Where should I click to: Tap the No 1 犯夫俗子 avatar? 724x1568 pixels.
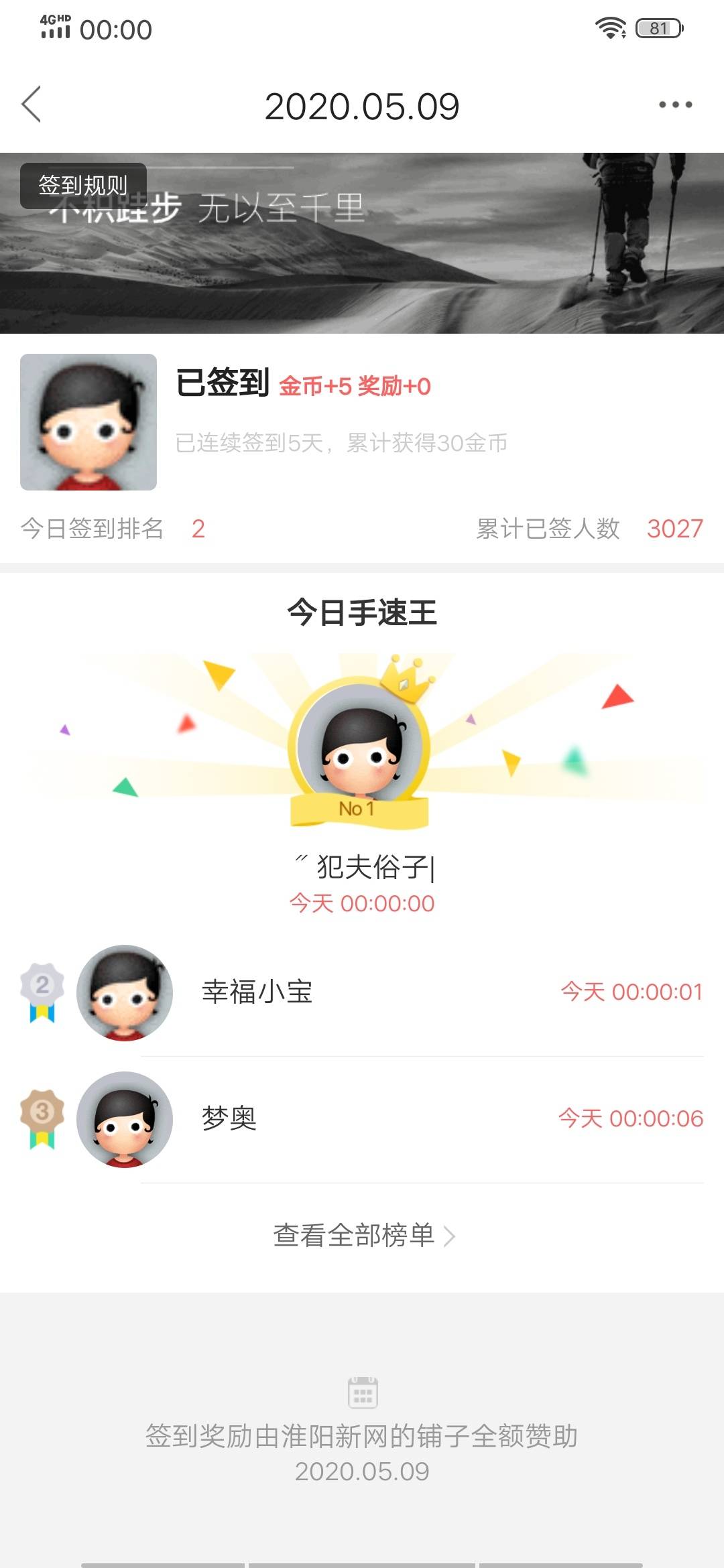[361, 745]
